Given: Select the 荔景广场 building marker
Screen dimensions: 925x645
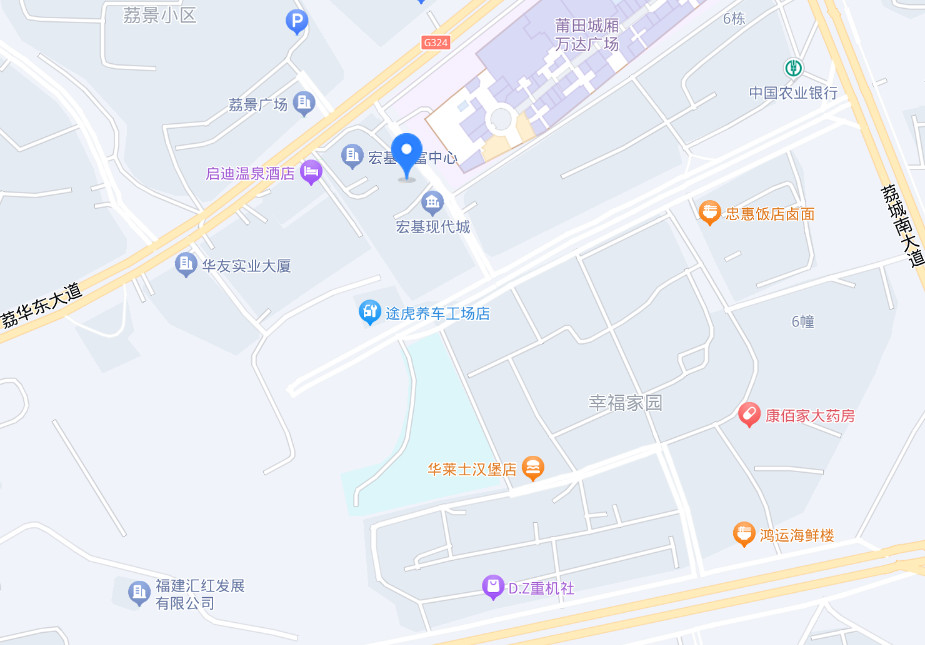Looking at the screenshot, I should (x=304, y=103).
